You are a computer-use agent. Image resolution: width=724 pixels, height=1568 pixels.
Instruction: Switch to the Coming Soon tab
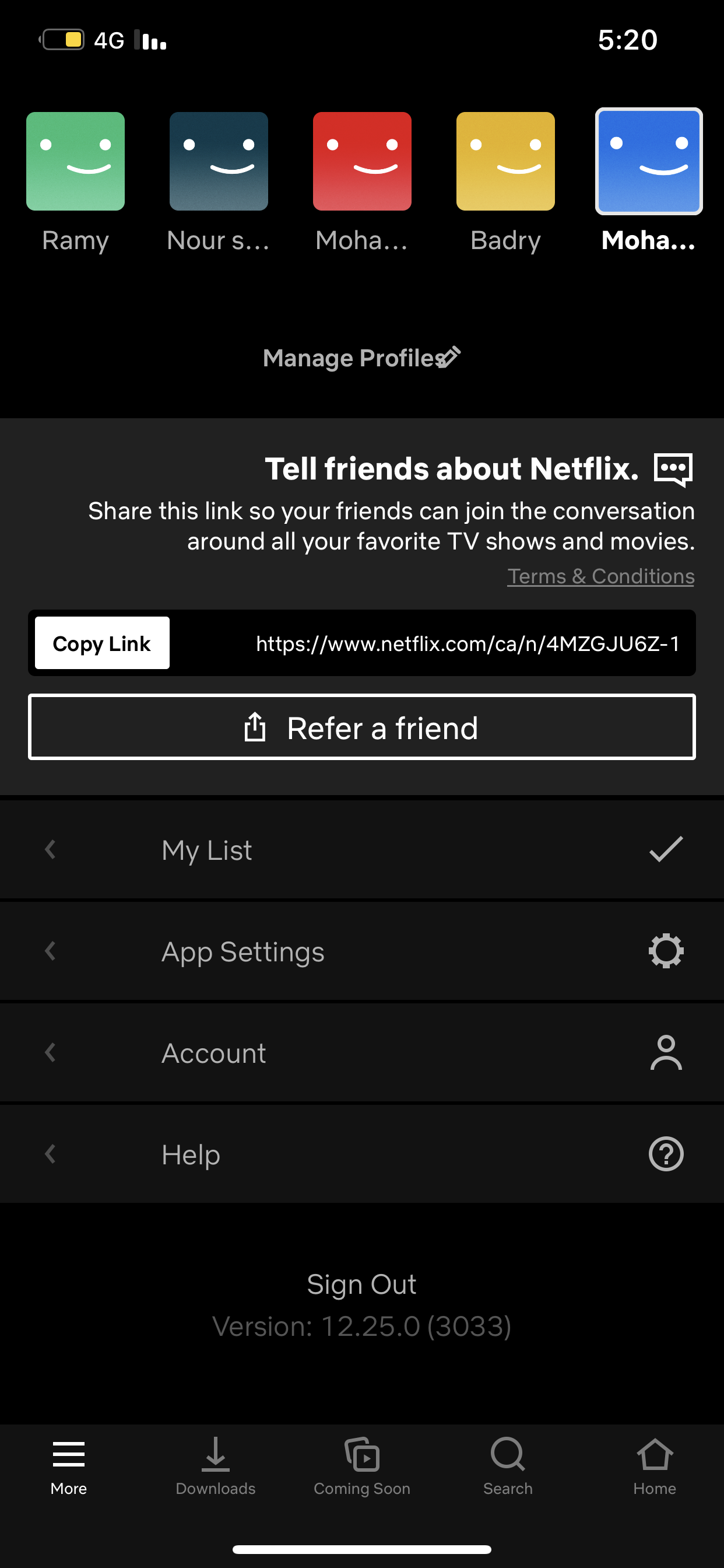pyautogui.click(x=362, y=1466)
